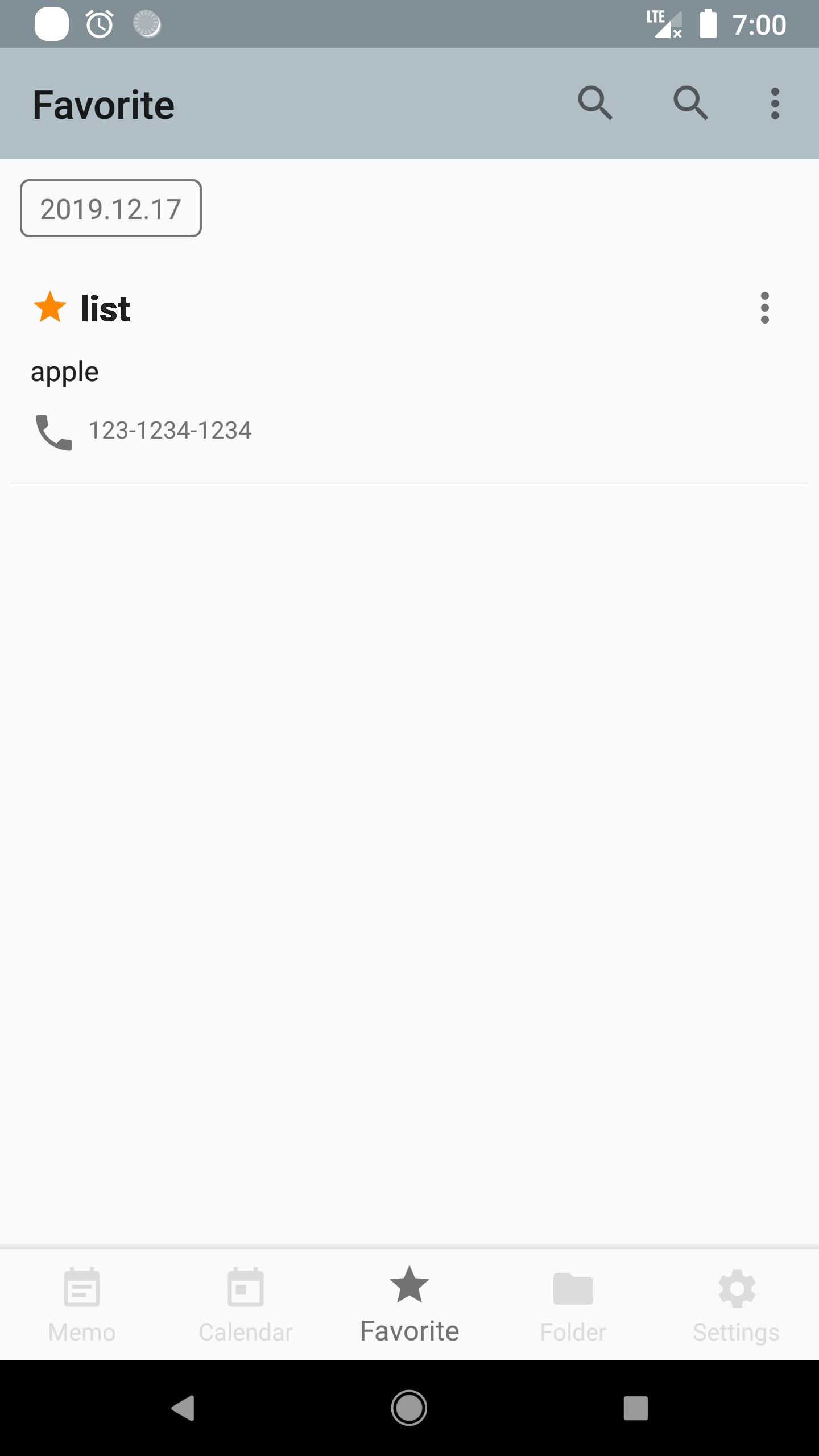Switch to the Memo tab
819x1456 pixels.
(x=82, y=1306)
